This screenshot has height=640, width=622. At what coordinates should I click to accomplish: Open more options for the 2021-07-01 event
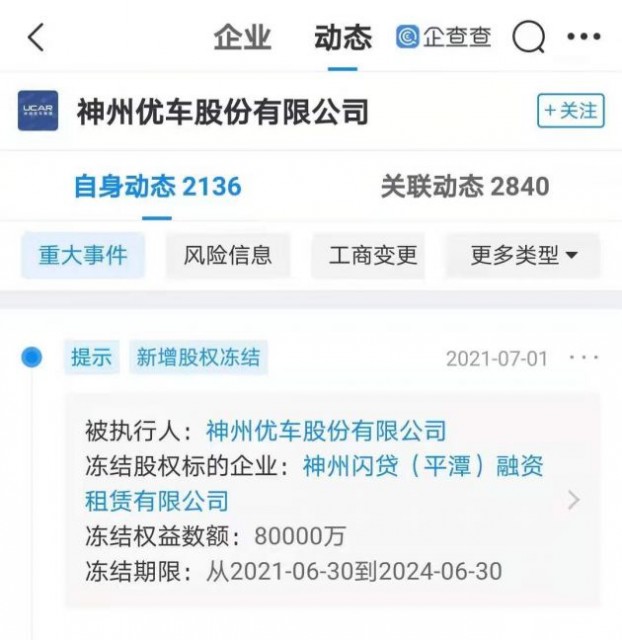583,358
